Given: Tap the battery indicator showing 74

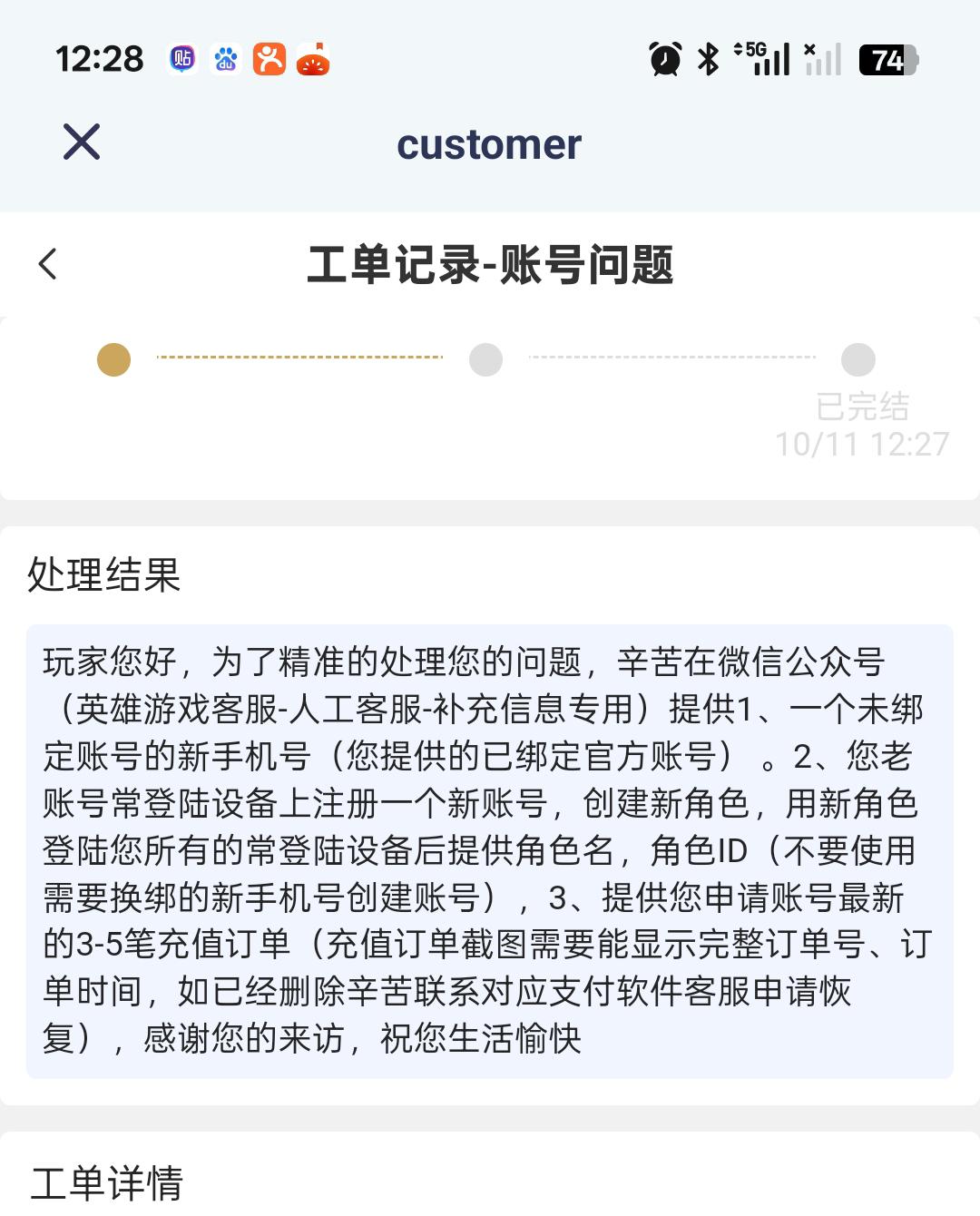Looking at the screenshot, I should 890,59.
